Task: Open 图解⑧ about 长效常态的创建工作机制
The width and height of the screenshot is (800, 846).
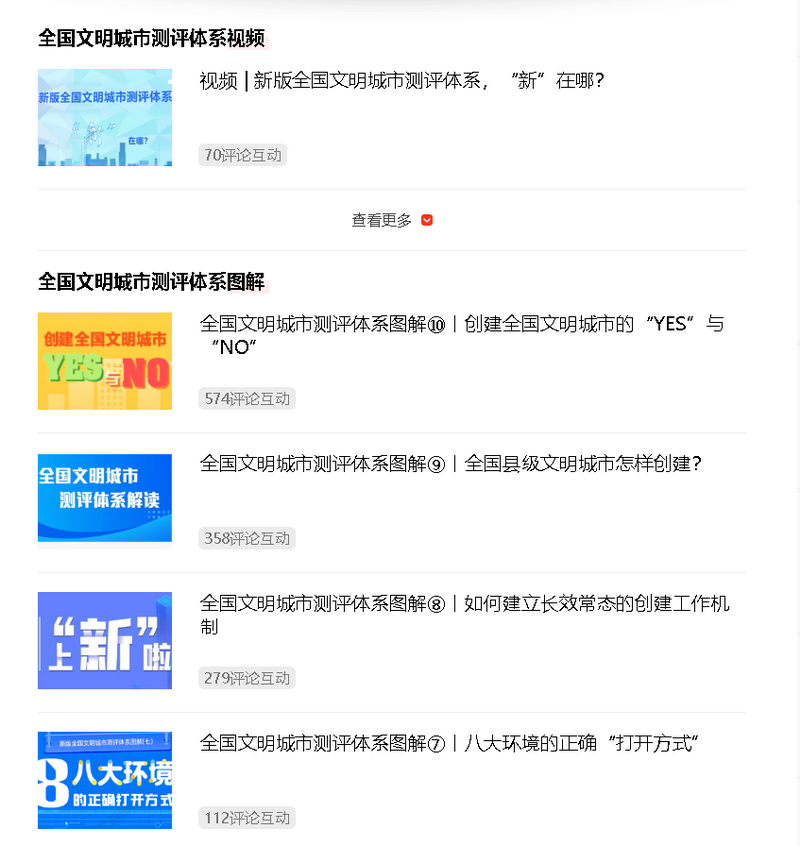Action: 464,615
